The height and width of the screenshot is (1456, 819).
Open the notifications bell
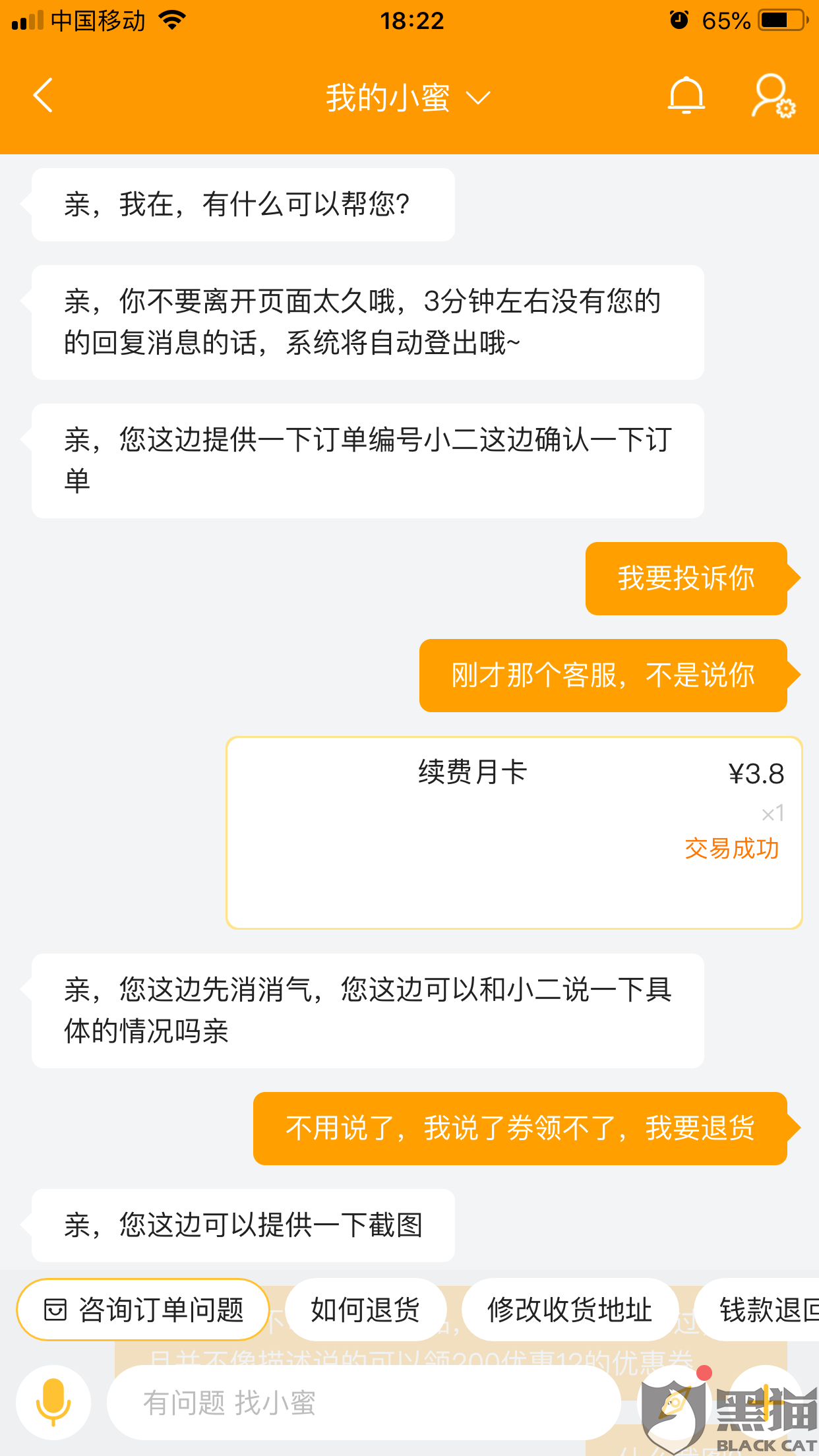pos(686,96)
